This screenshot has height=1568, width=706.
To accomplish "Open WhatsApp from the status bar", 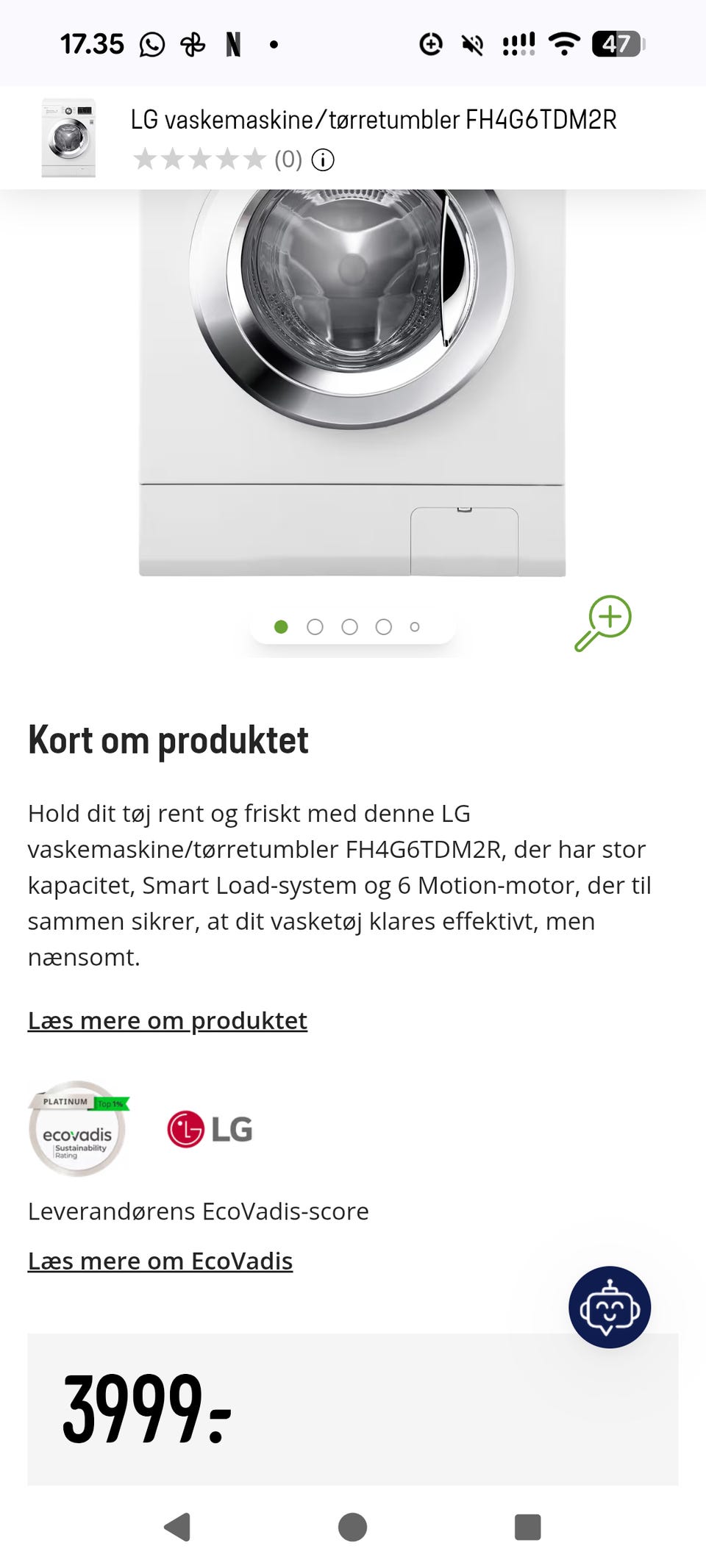I will (x=151, y=44).
